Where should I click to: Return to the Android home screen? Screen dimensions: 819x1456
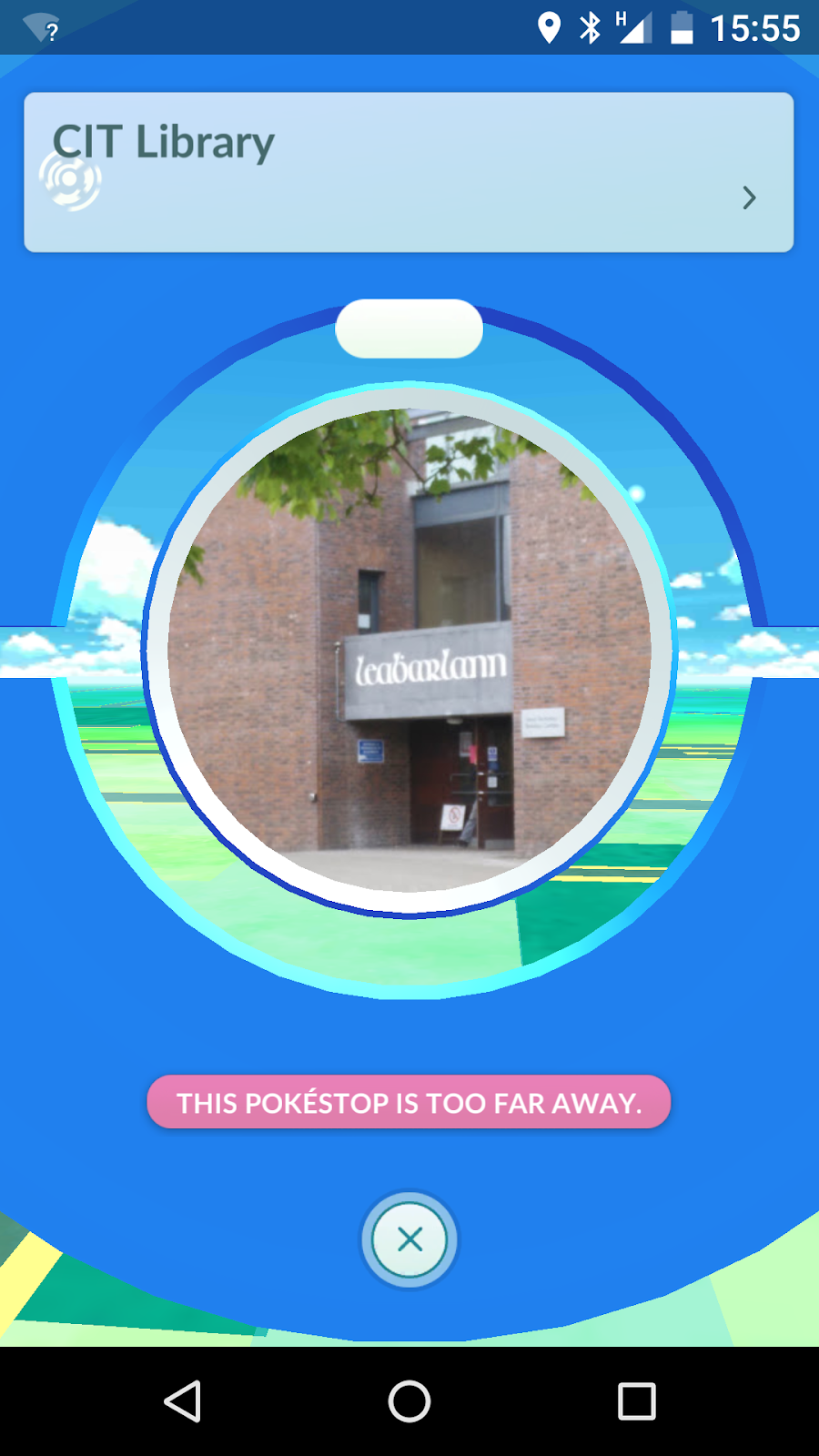pos(409,1401)
